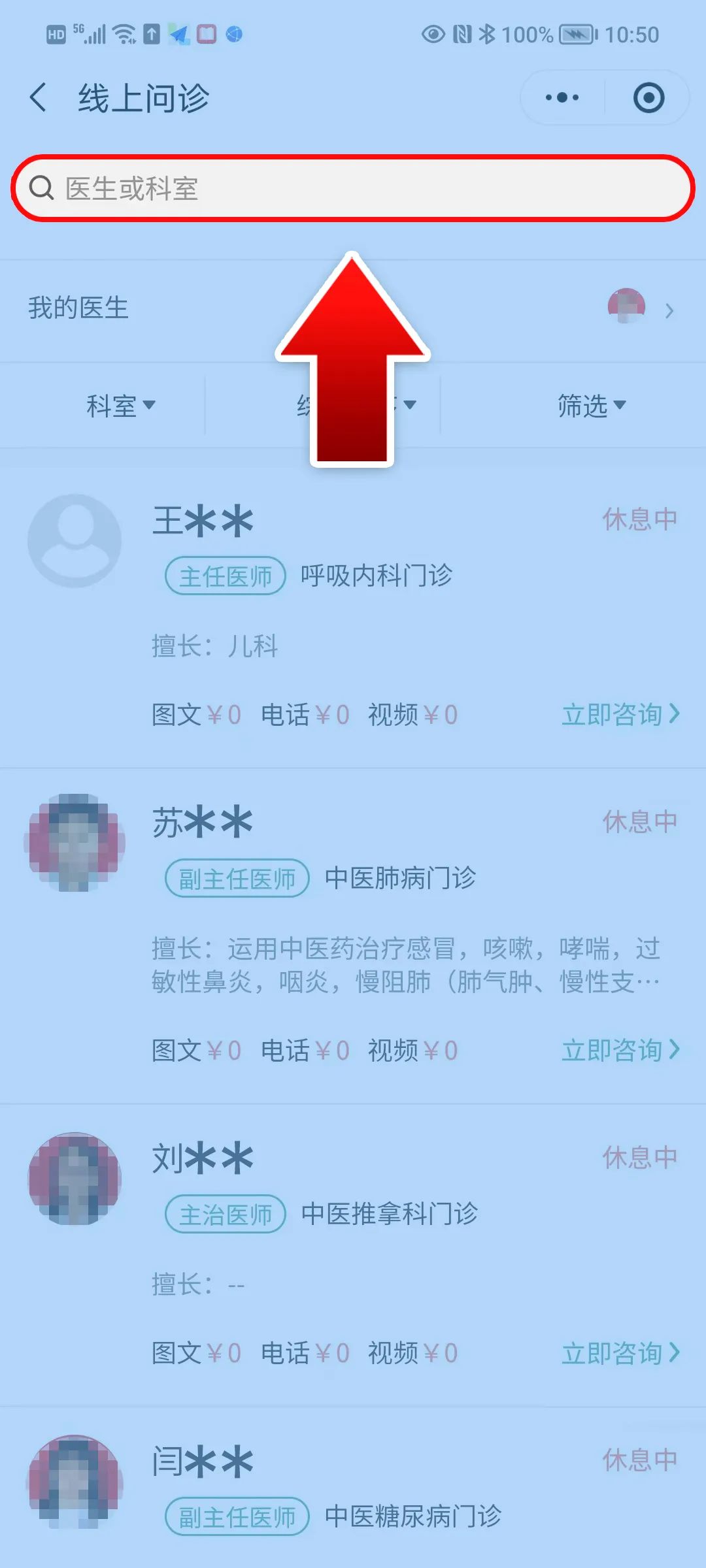Tap the magnifier icon in the search bar
Screen dimensions: 706x1568
(x=41, y=189)
